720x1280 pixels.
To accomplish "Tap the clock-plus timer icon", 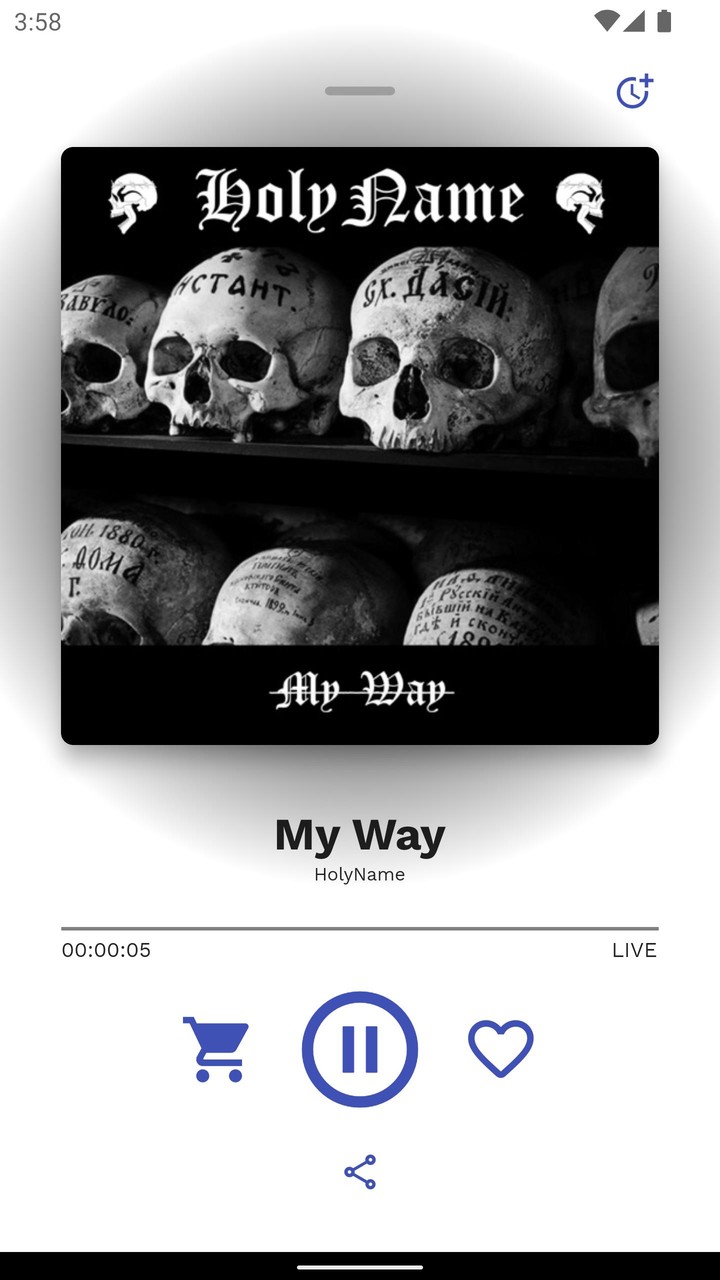I will click(634, 90).
